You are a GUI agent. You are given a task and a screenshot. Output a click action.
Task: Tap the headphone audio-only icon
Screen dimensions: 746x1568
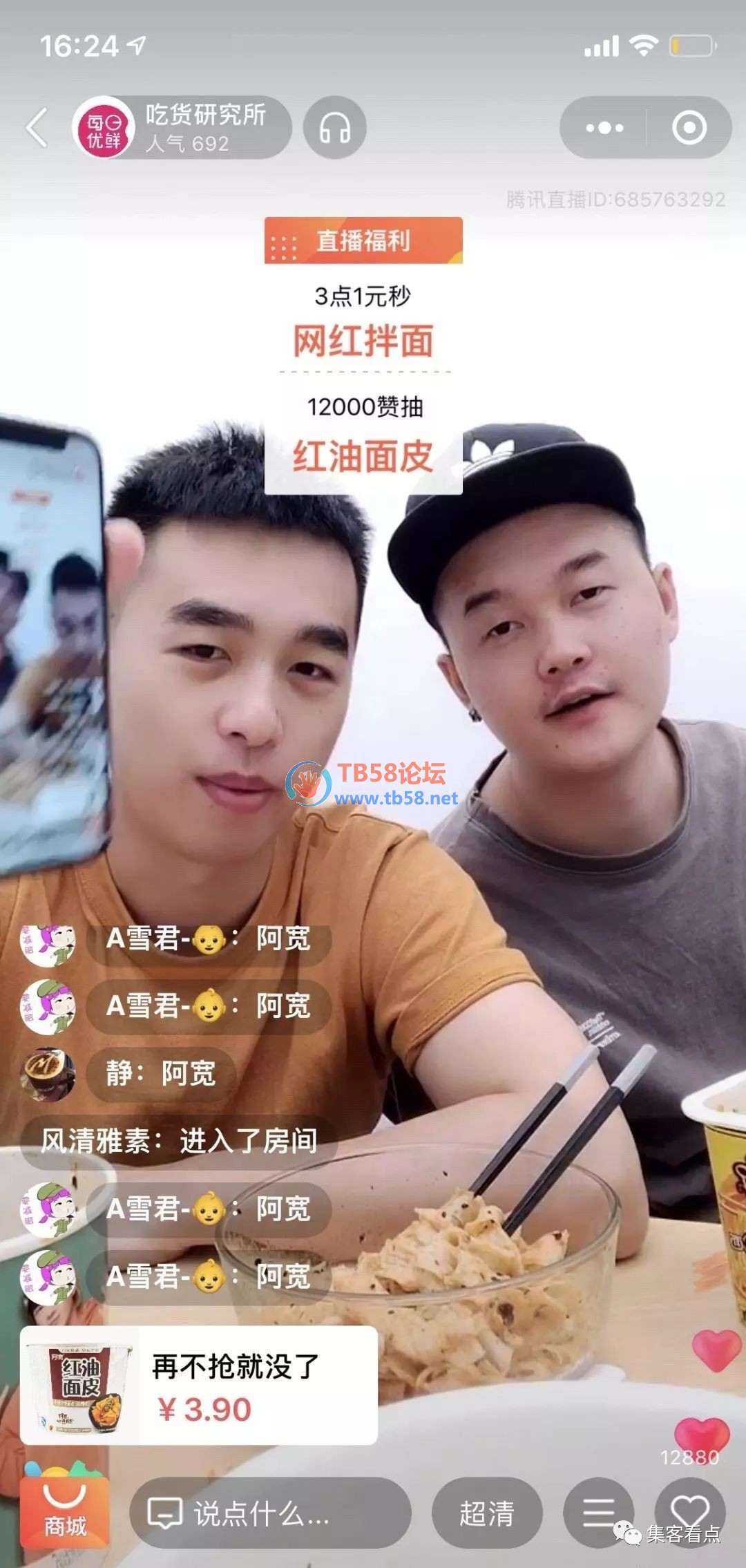pyautogui.click(x=335, y=128)
